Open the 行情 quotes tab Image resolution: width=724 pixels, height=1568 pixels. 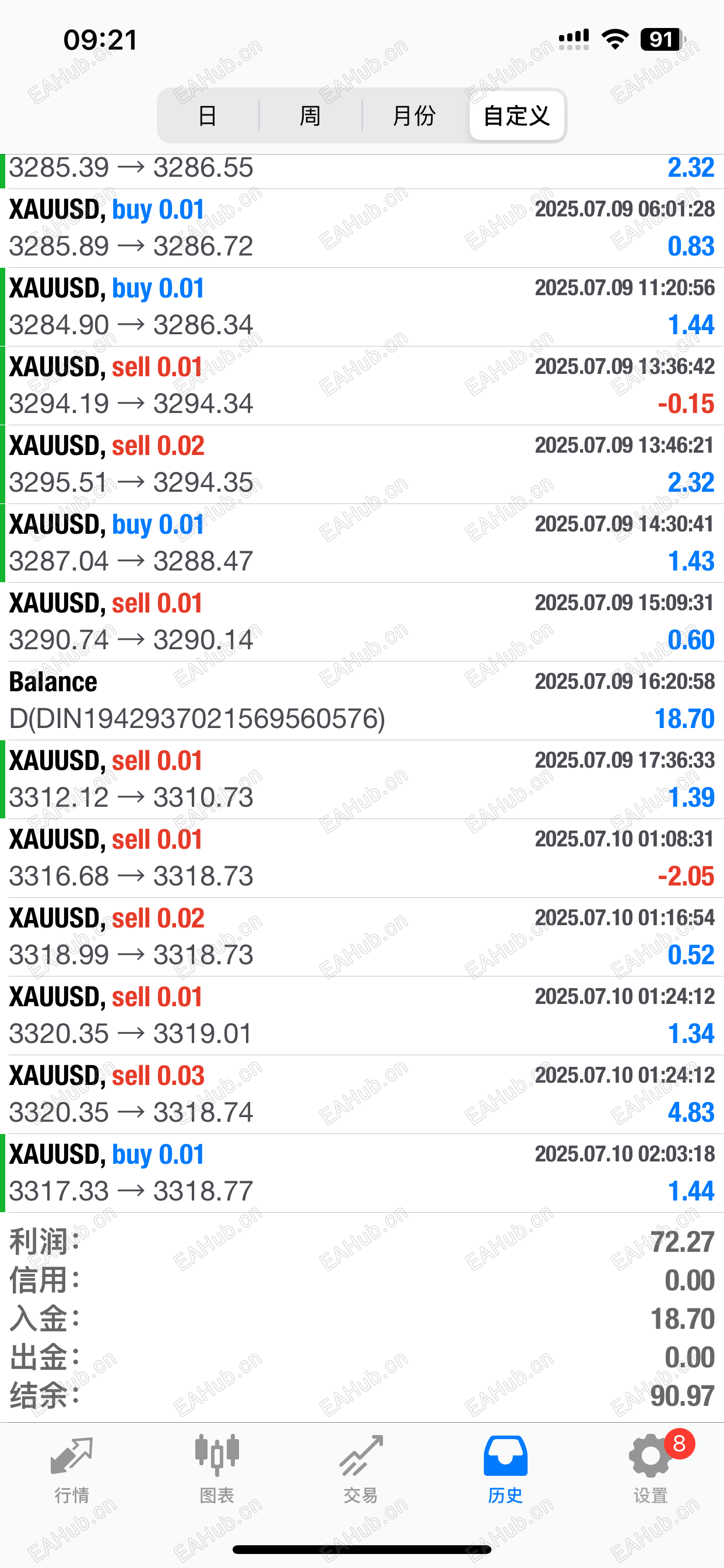point(72,1468)
